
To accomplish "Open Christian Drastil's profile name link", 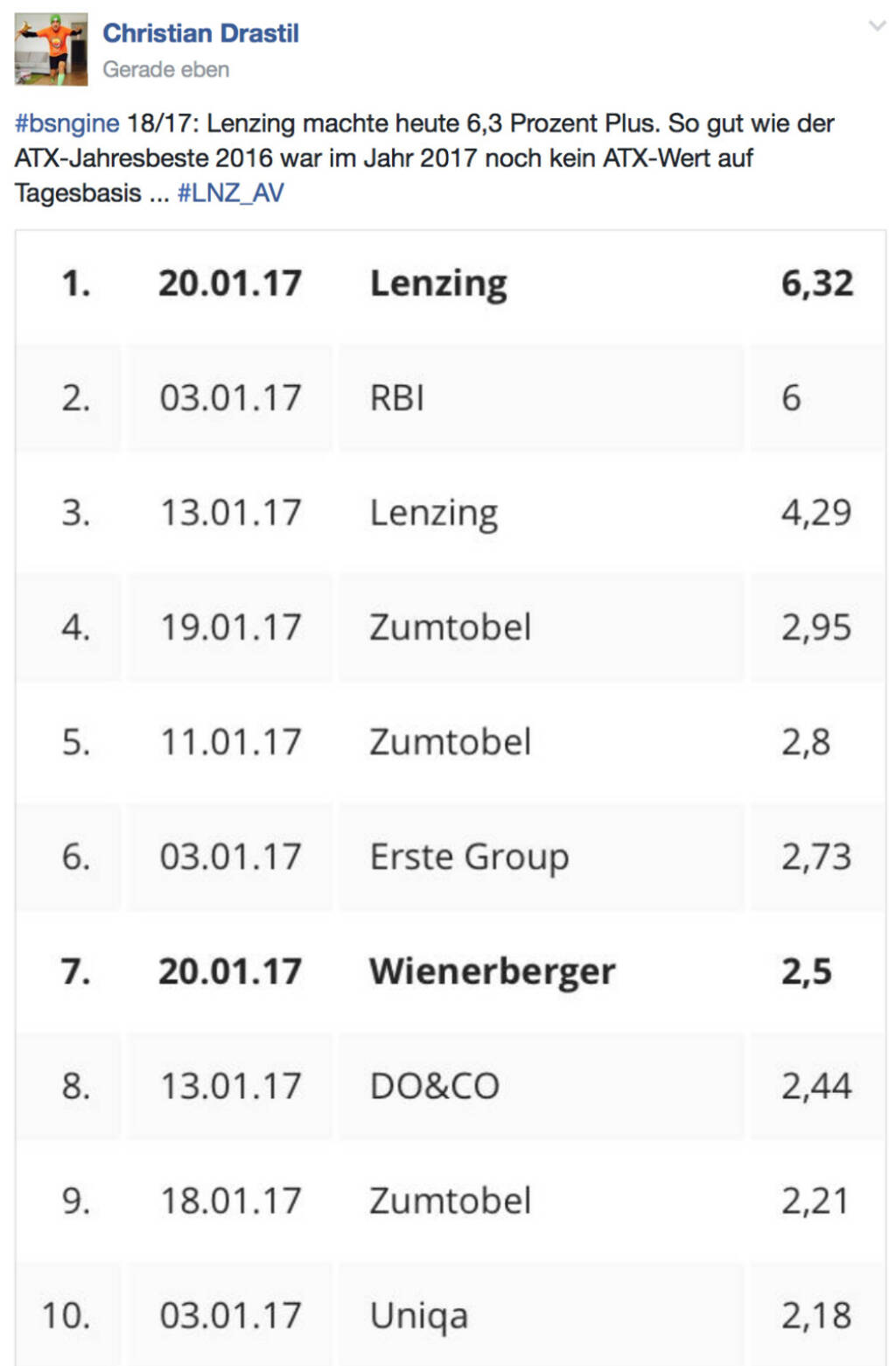I will 200,33.
